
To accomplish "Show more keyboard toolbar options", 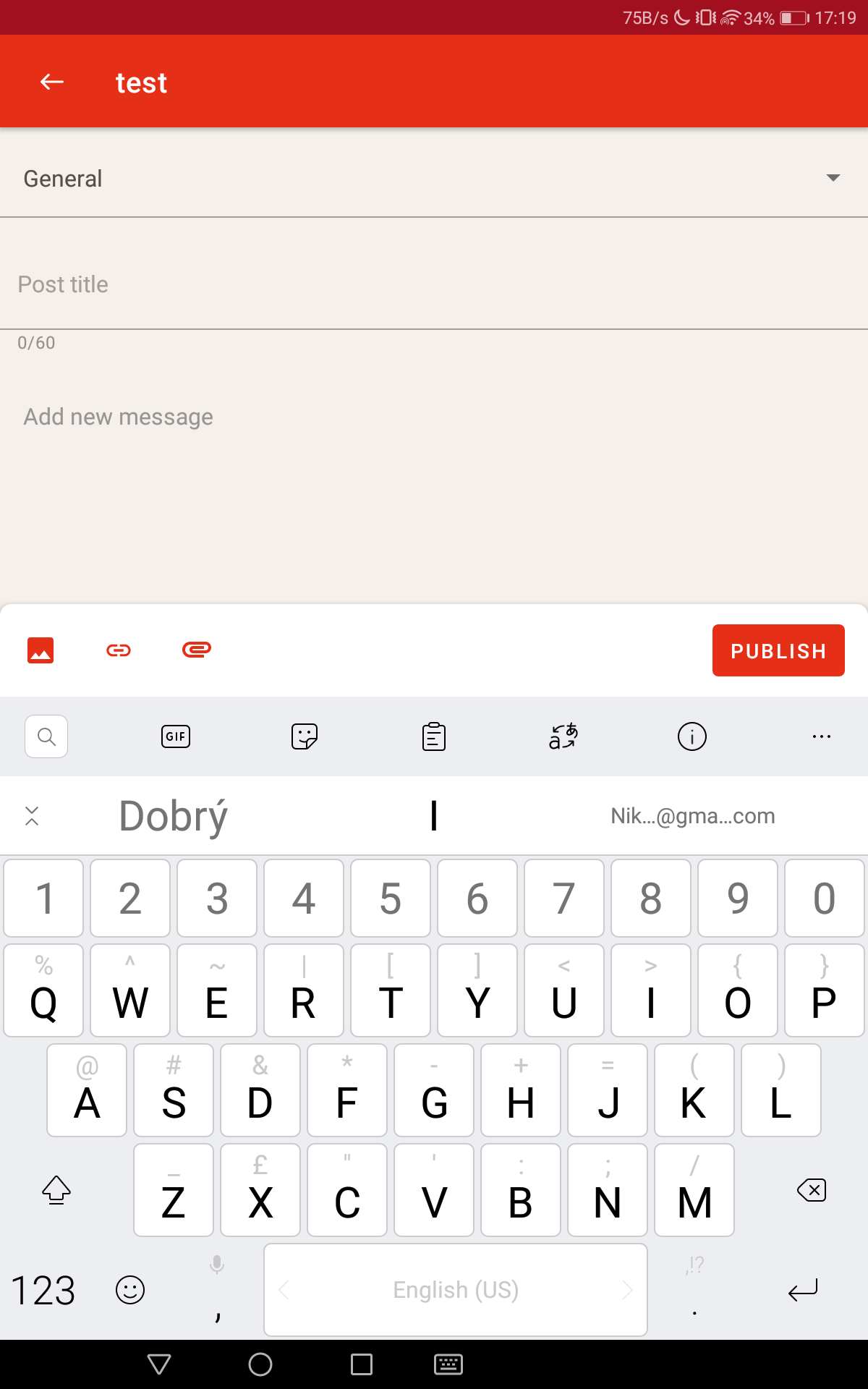I will click(x=821, y=736).
